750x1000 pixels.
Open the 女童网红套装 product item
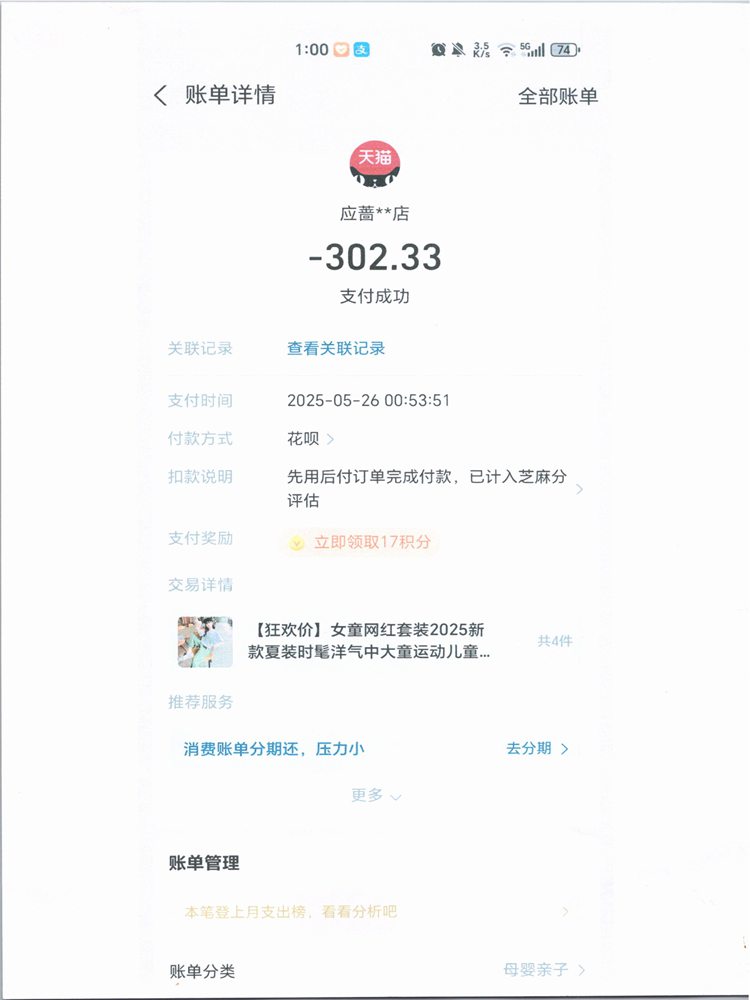pos(370,642)
